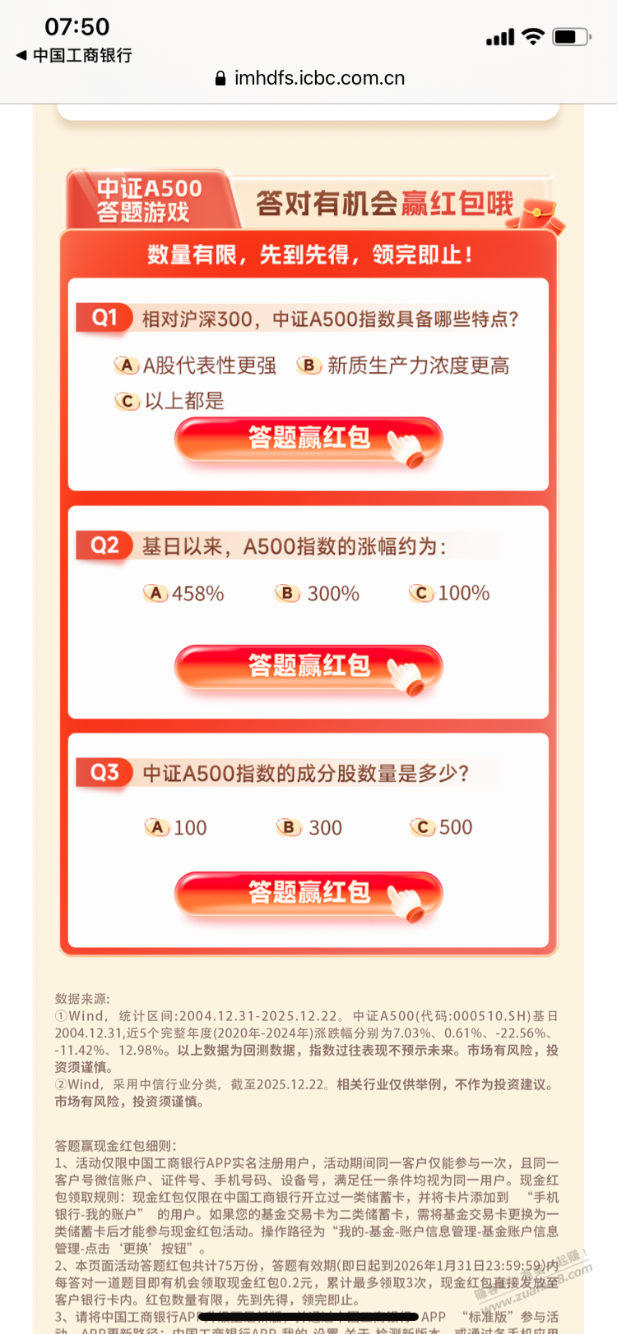Choose Q1 option C 以上都是
The height and width of the screenshot is (1334, 617).
point(171,401)
